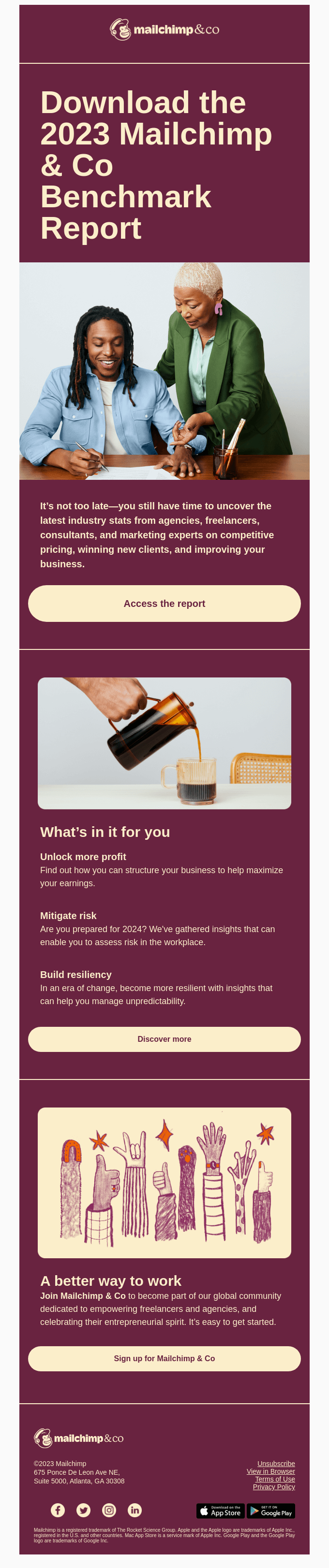The width and height of the screenshot is (329, 1568).
Task: Visit Mailchimp's Facebook page
Action: pos(58,1510)
